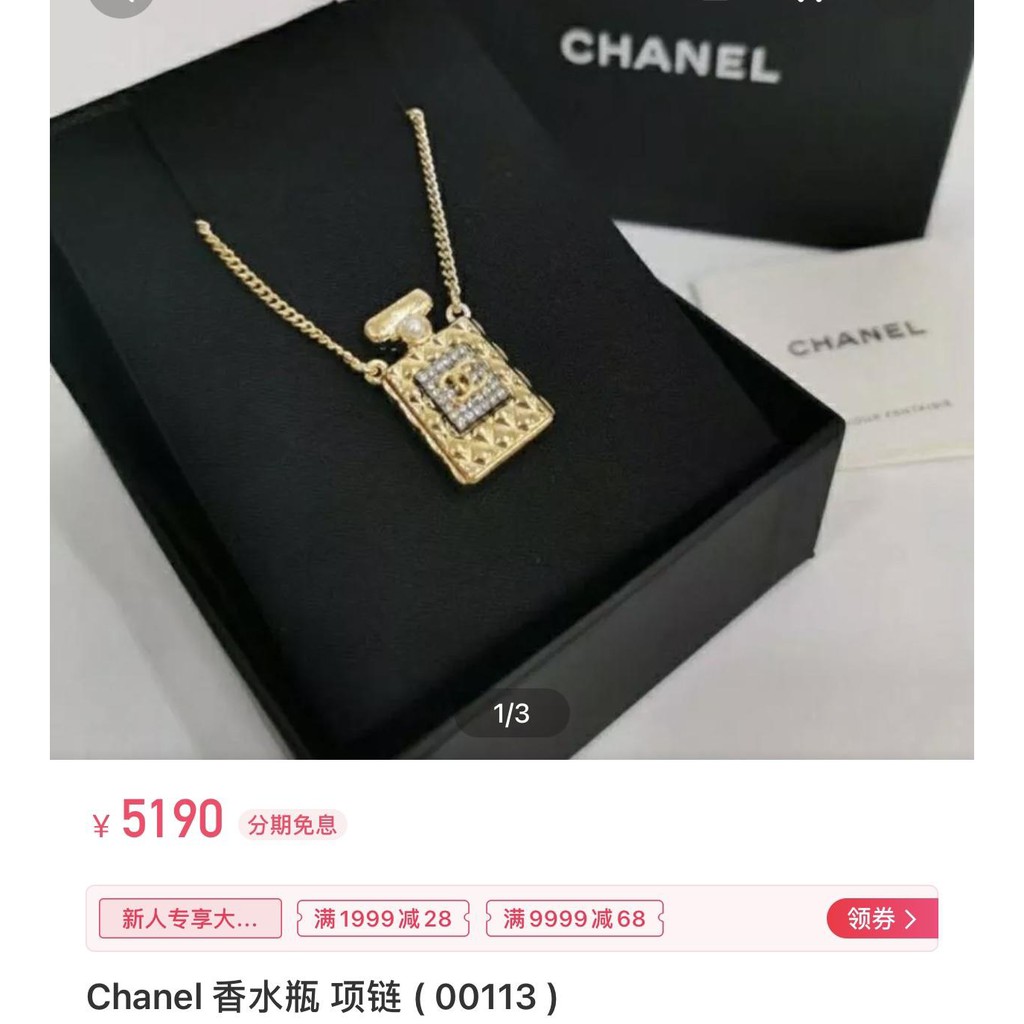1024x1024 pixels.
Task: Select the 满1999减28 coupon
Action: pyautogui.click(x=383, y=918)
